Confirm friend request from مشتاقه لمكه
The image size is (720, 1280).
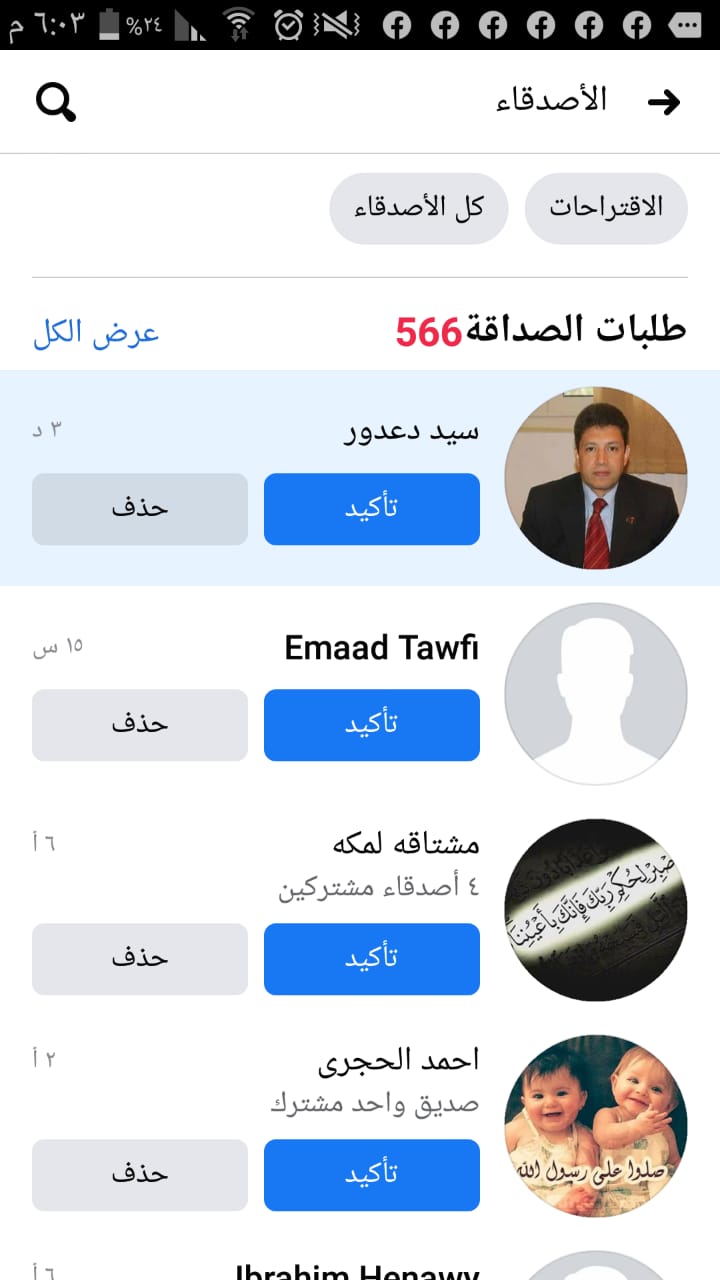coord(372,958)
